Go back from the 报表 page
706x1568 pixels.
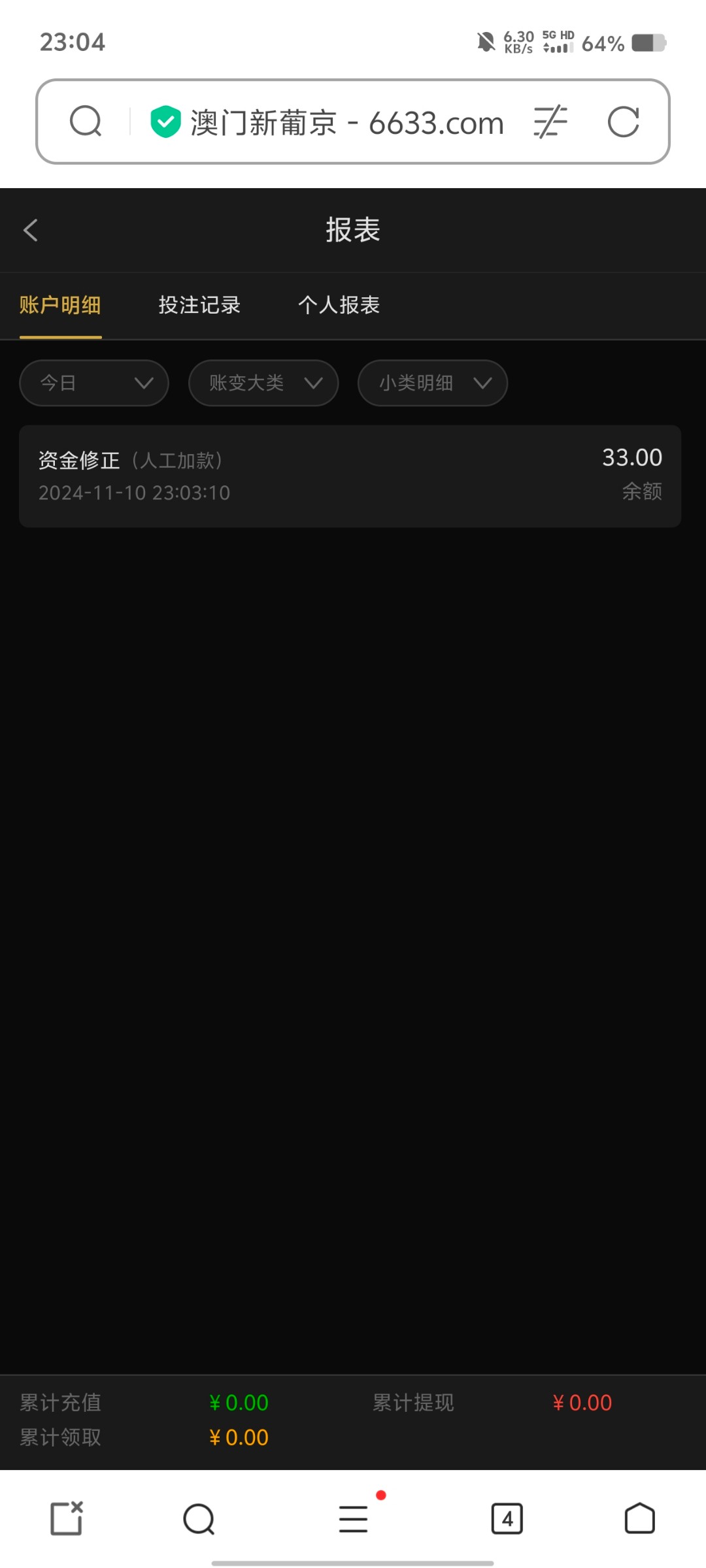coord(31,230)
